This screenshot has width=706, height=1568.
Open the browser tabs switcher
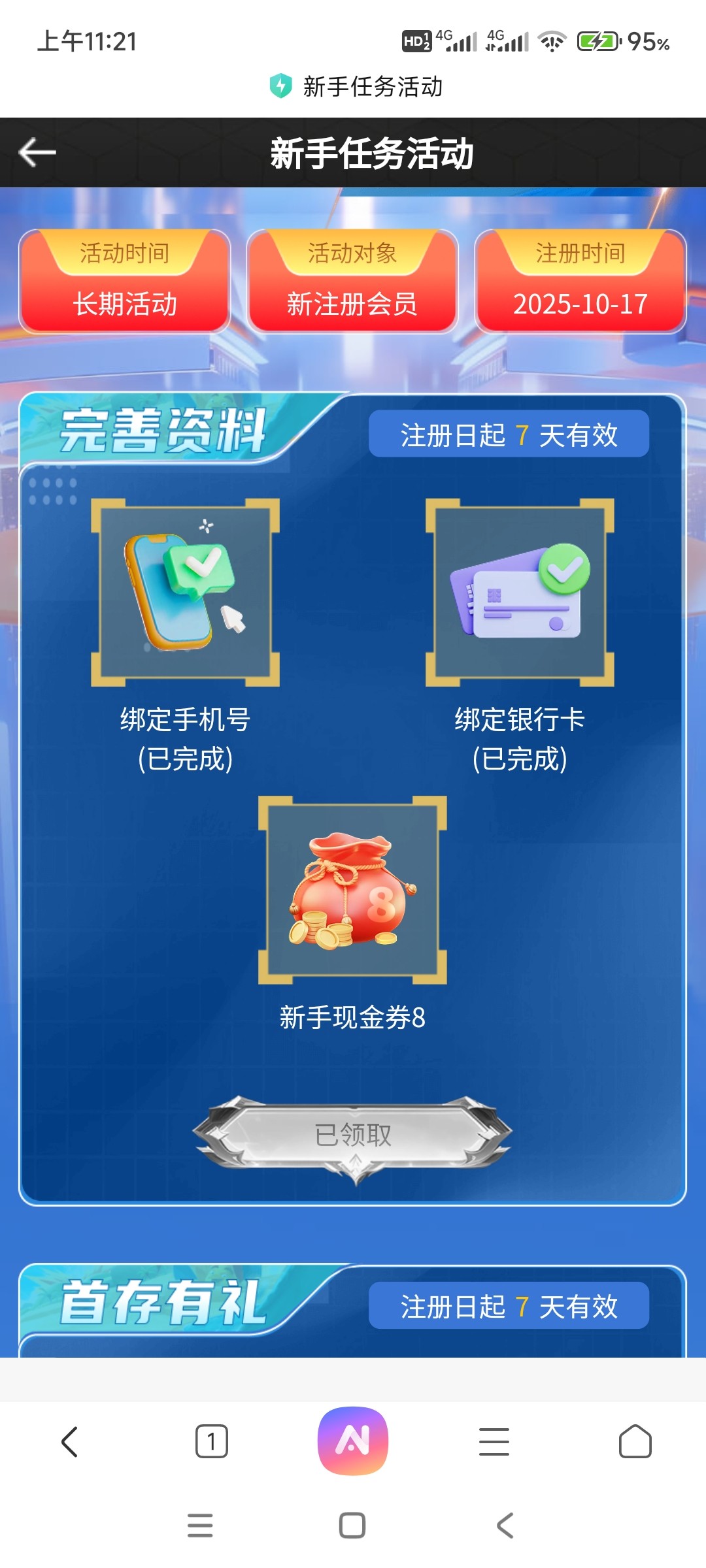pos(211,1441)
